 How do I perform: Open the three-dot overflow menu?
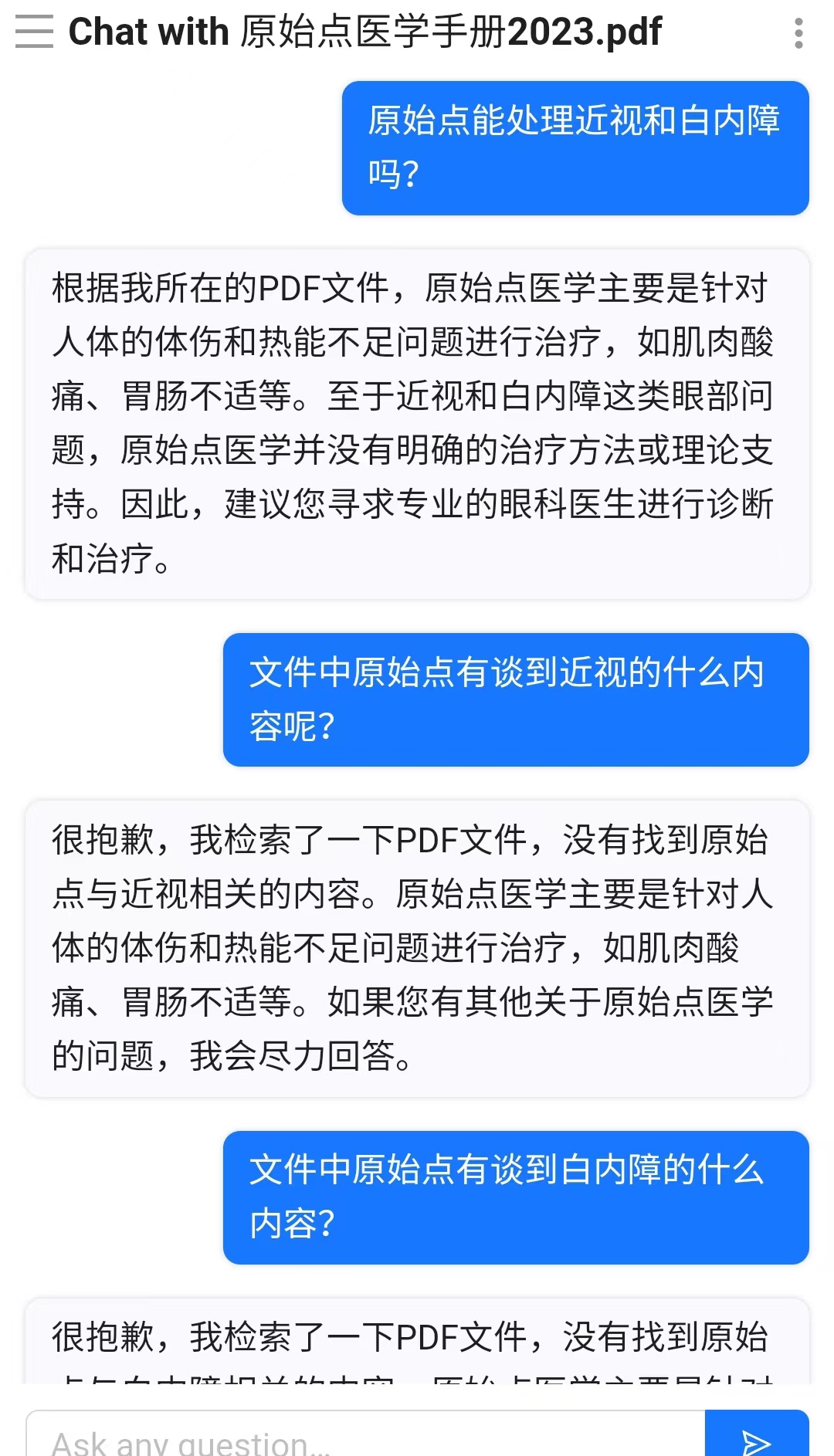(x=798, y=33)
